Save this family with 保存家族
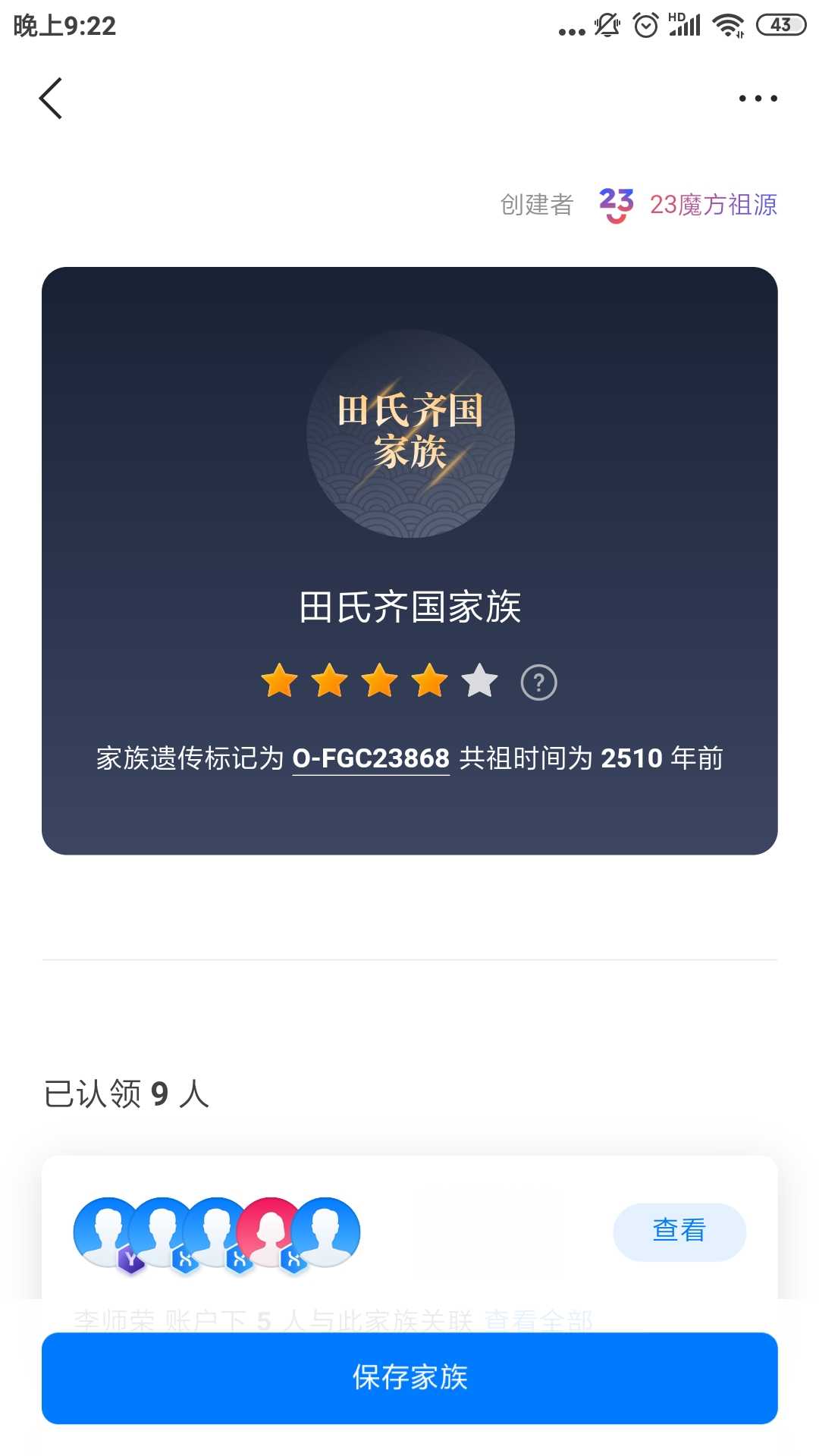 [x=409, y=1377]
